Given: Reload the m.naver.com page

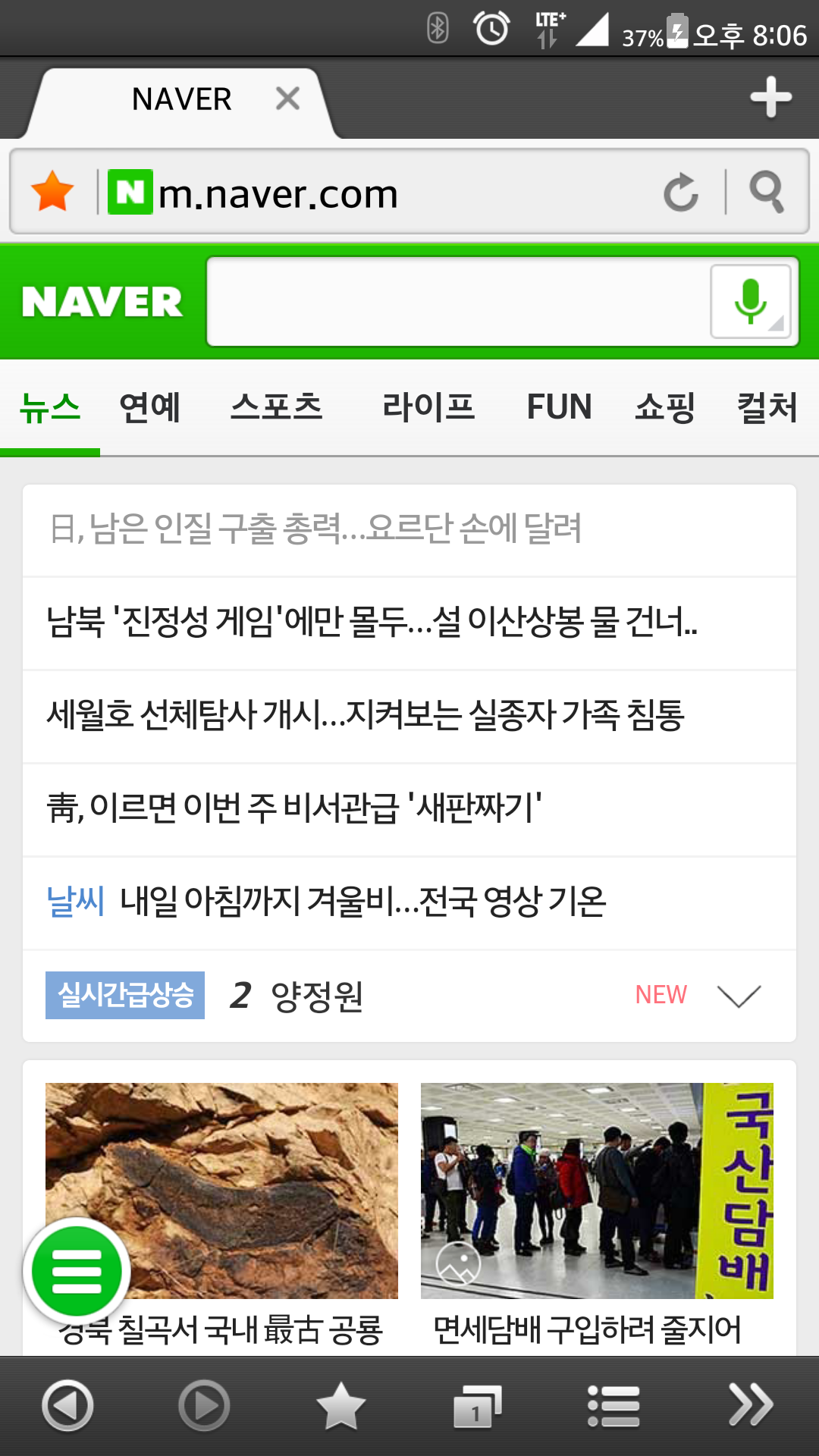Looking at the screenshot, I should tap(680, 193).
